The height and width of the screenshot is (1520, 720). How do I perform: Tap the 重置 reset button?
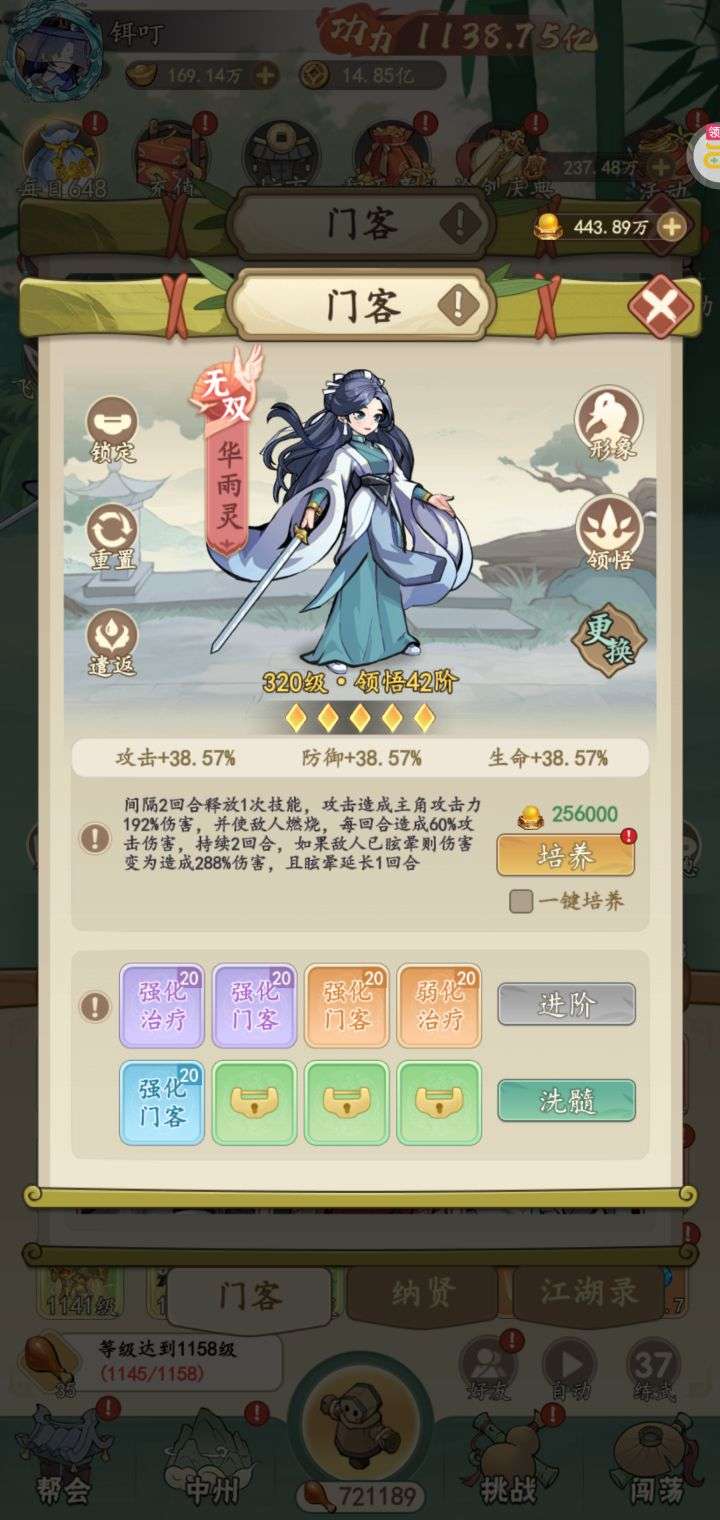pyautogui.click(x=113, y=537)
